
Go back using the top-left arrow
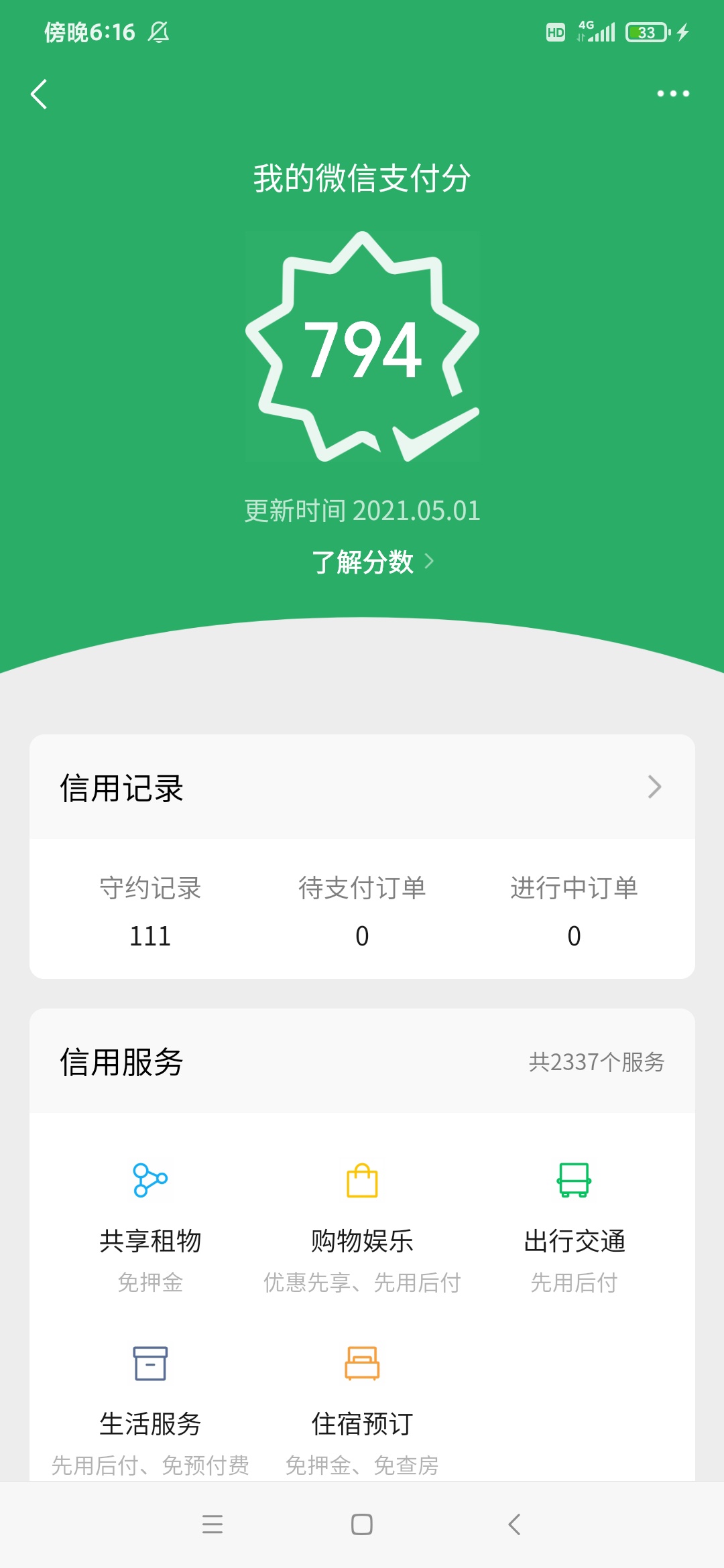point(39,94)
